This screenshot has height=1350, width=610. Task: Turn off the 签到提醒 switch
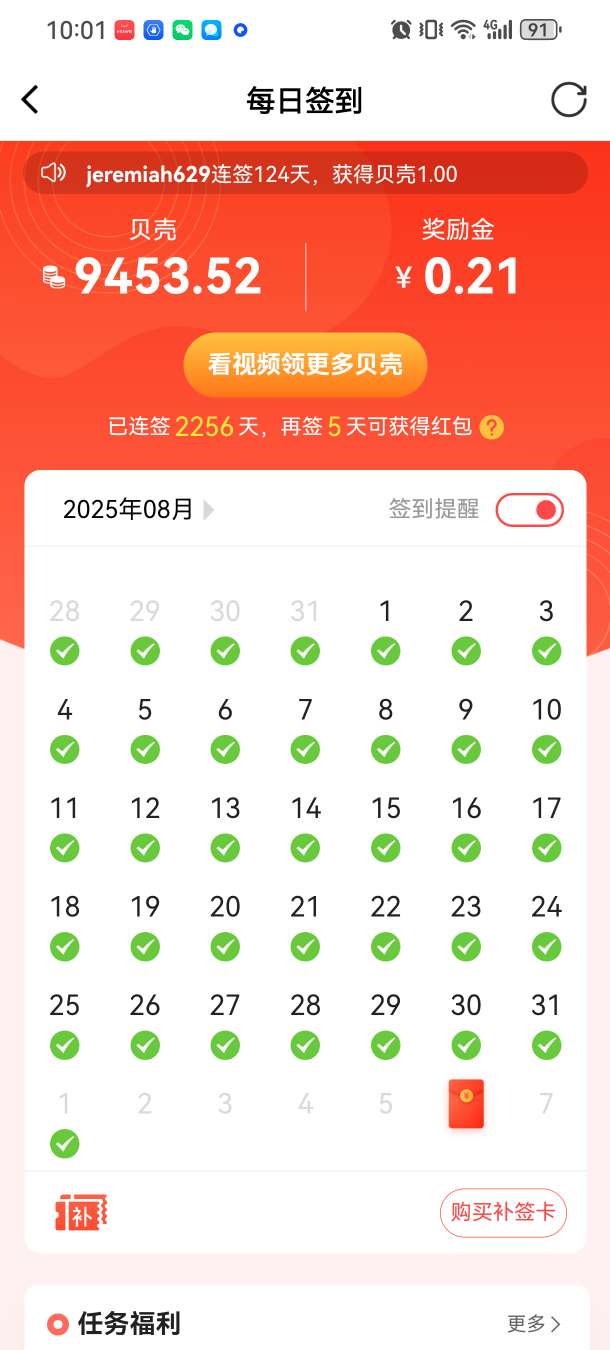[x=530, y=510]
